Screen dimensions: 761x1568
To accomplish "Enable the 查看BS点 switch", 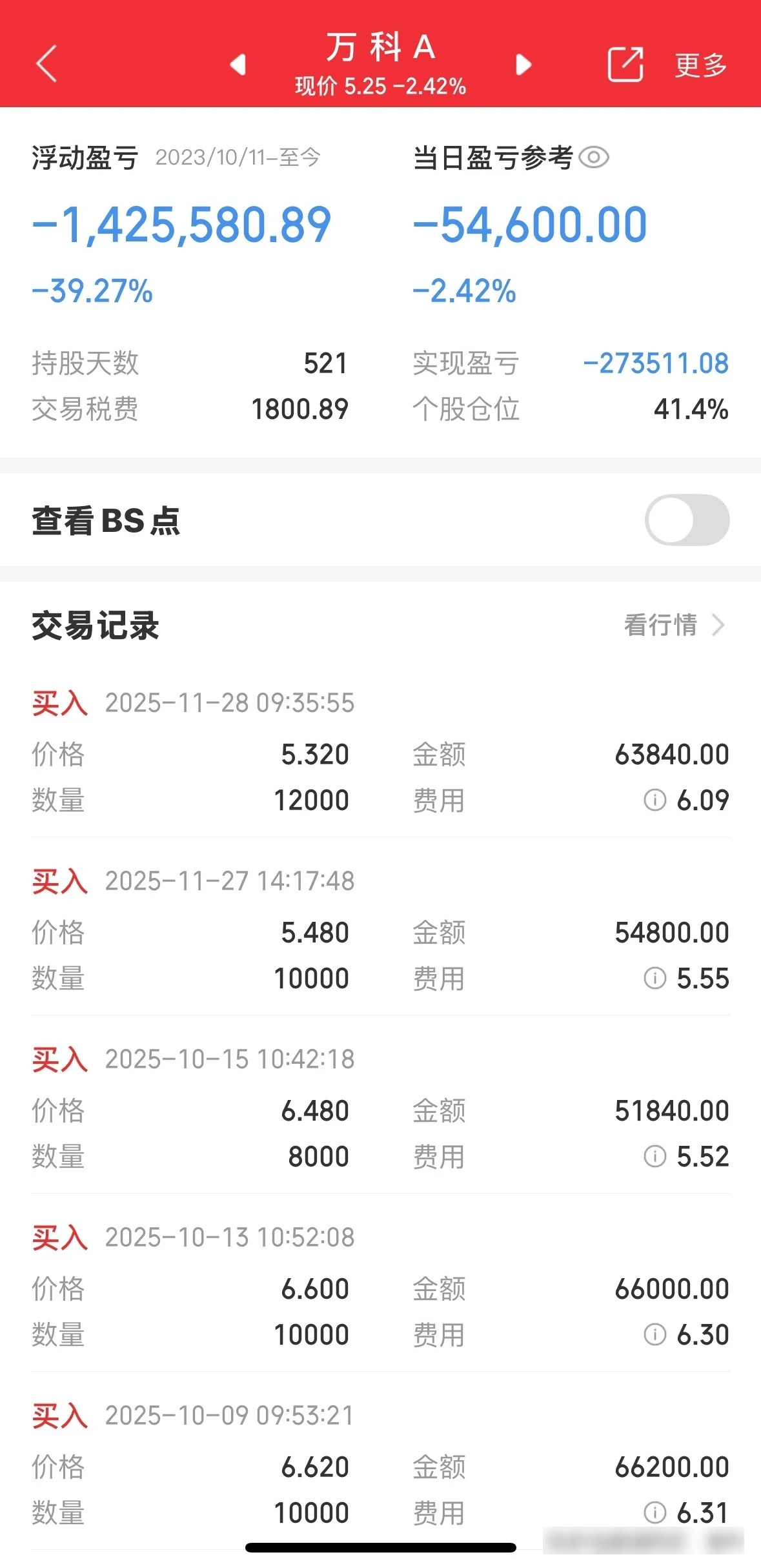I will [687, 520].
